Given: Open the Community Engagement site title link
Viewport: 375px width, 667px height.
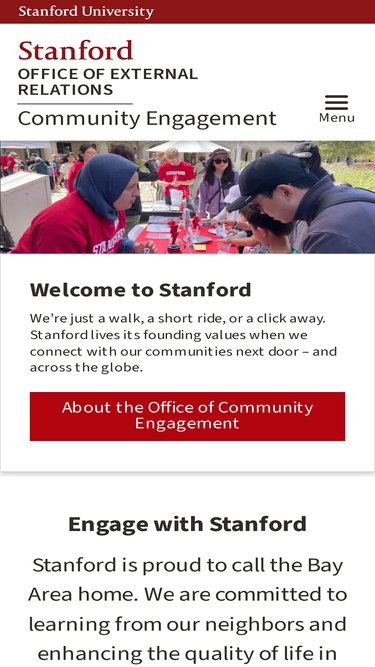Looking at the screenshot, I should 147,118.
